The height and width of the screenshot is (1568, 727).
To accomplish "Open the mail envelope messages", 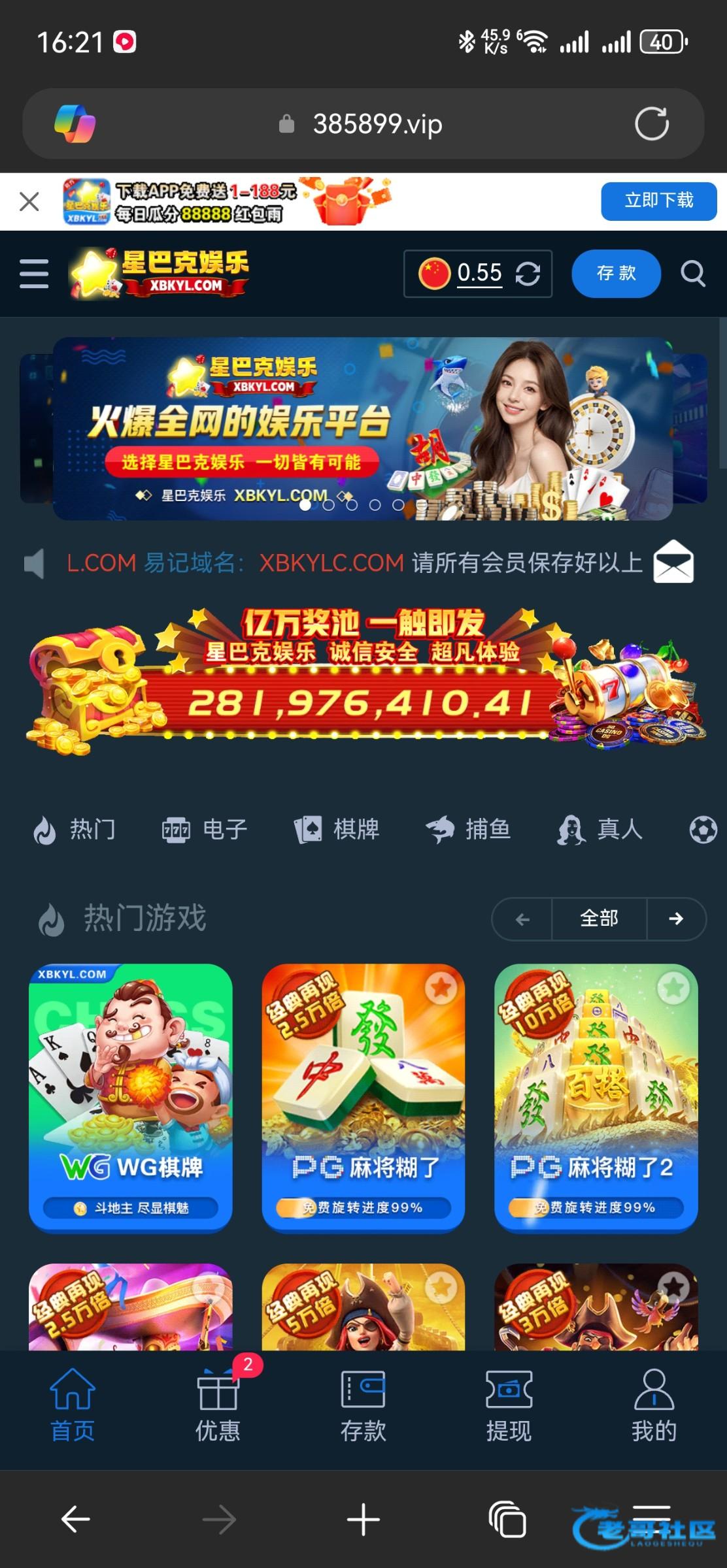I will click(673, 562).
